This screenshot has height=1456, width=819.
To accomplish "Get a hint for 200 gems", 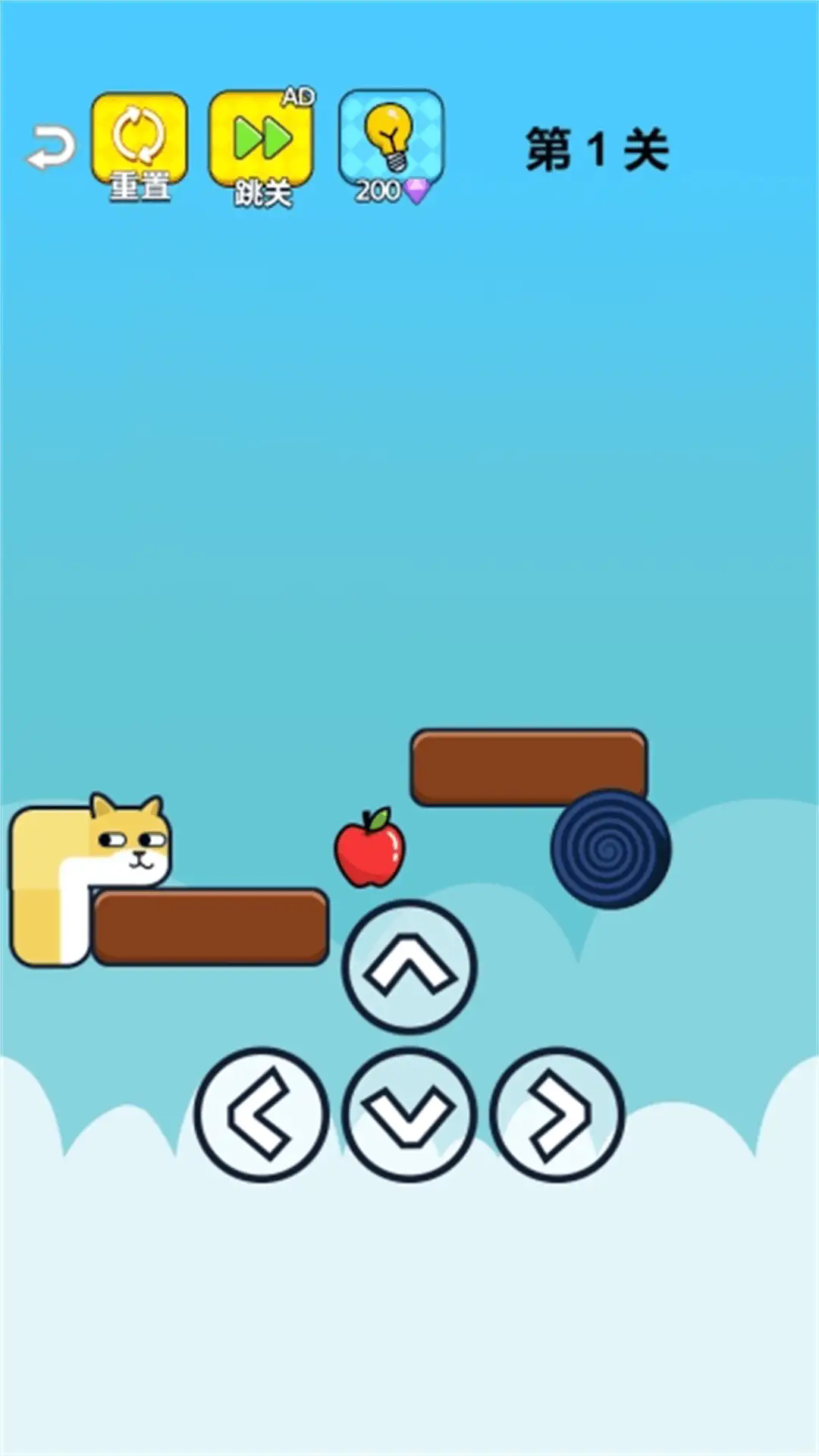I will 391,146.
